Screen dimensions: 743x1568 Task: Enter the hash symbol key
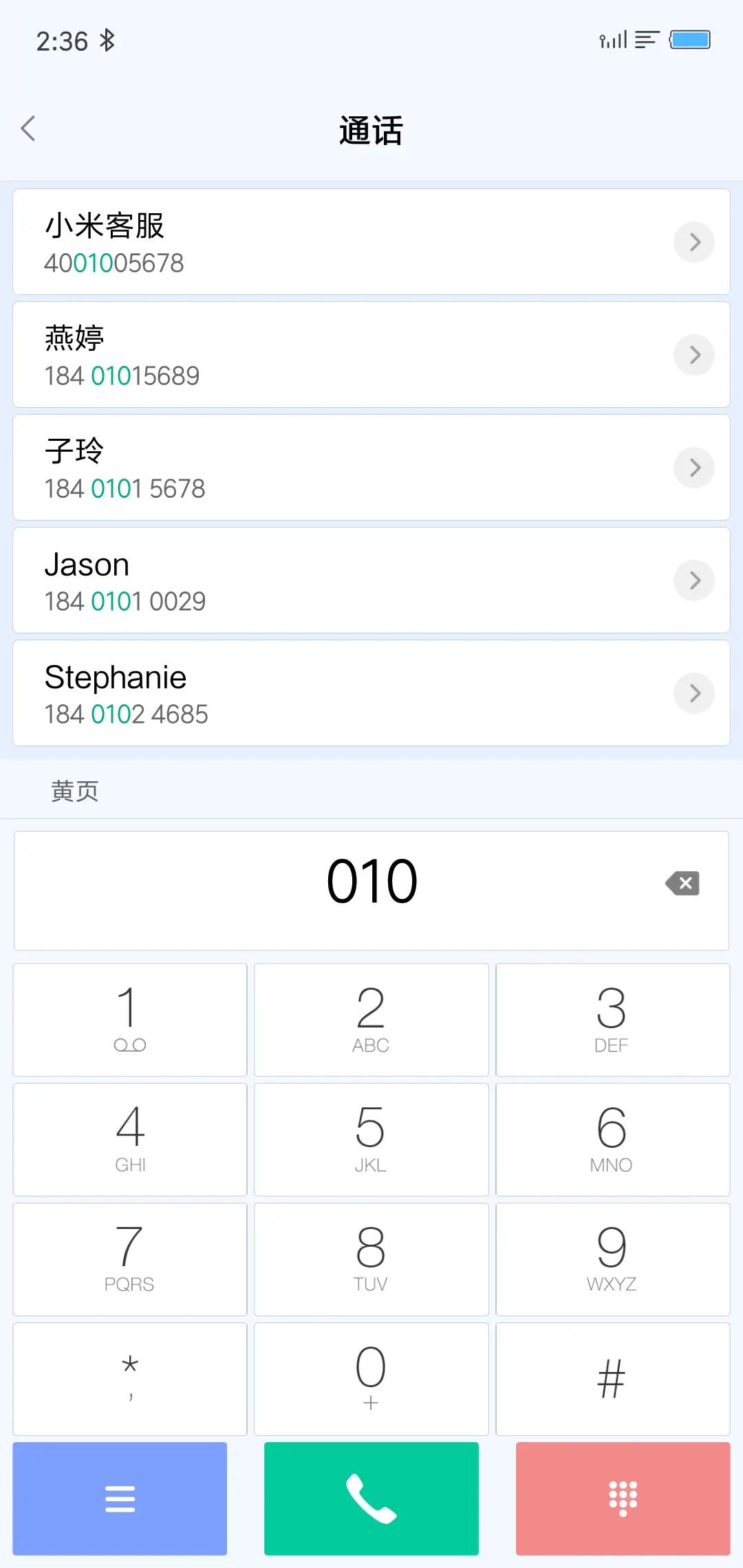612,1379
